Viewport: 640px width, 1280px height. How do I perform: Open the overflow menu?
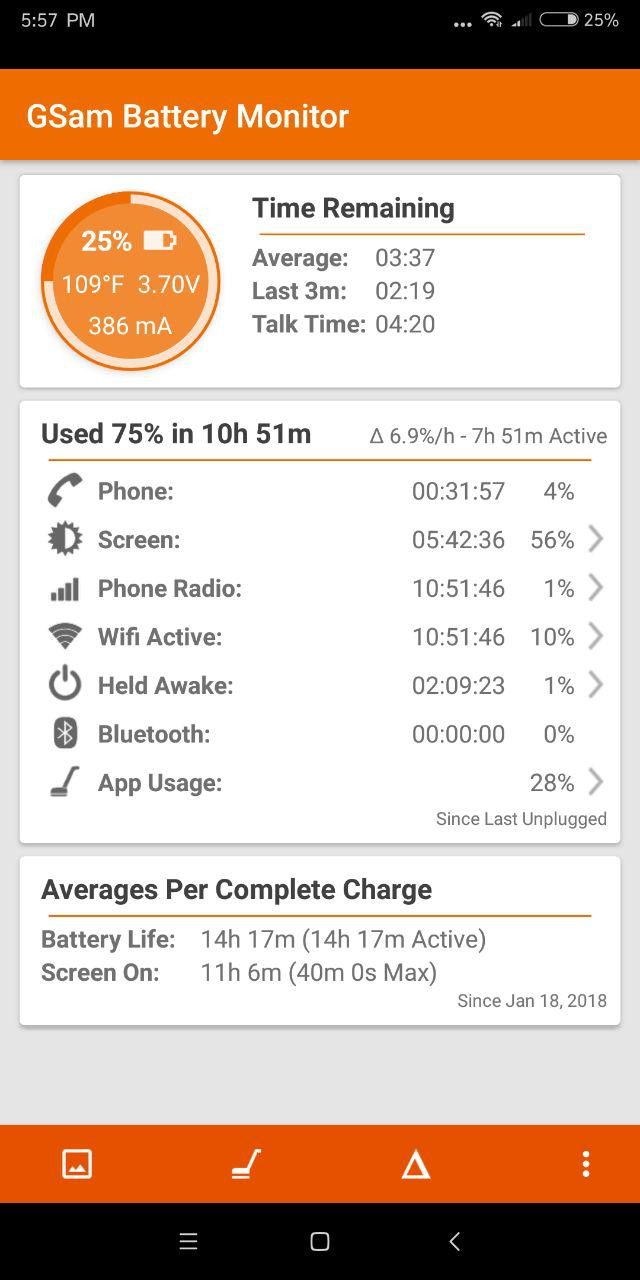[585, 1164]
